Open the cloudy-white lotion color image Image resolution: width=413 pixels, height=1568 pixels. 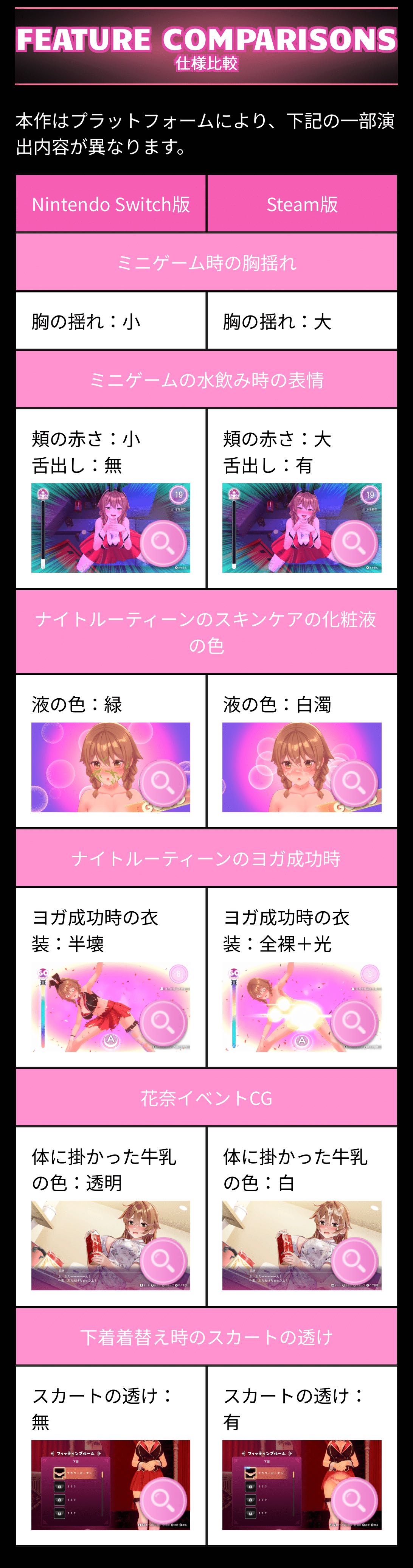pyautogui.click(x=302, y=767)
